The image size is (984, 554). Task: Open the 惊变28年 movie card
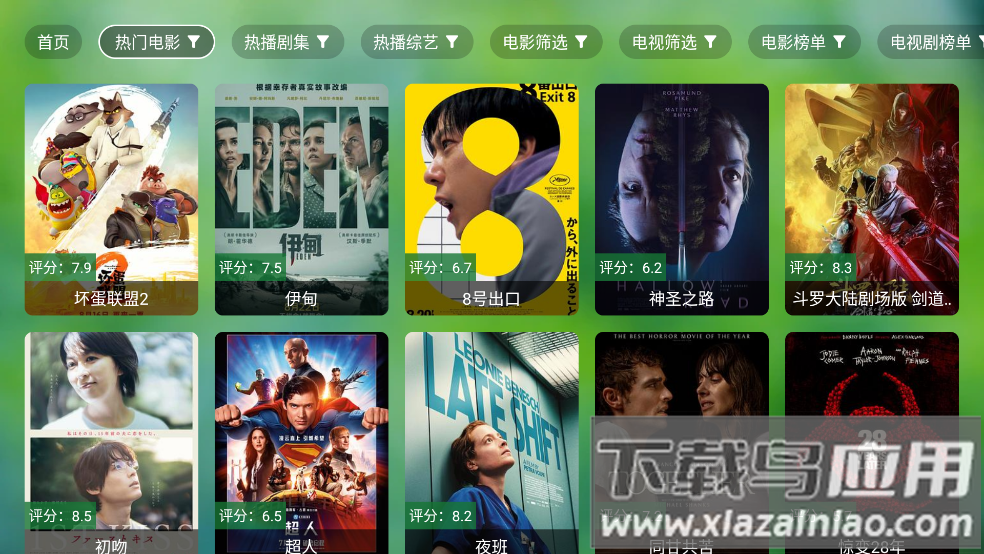click(871, 390)
